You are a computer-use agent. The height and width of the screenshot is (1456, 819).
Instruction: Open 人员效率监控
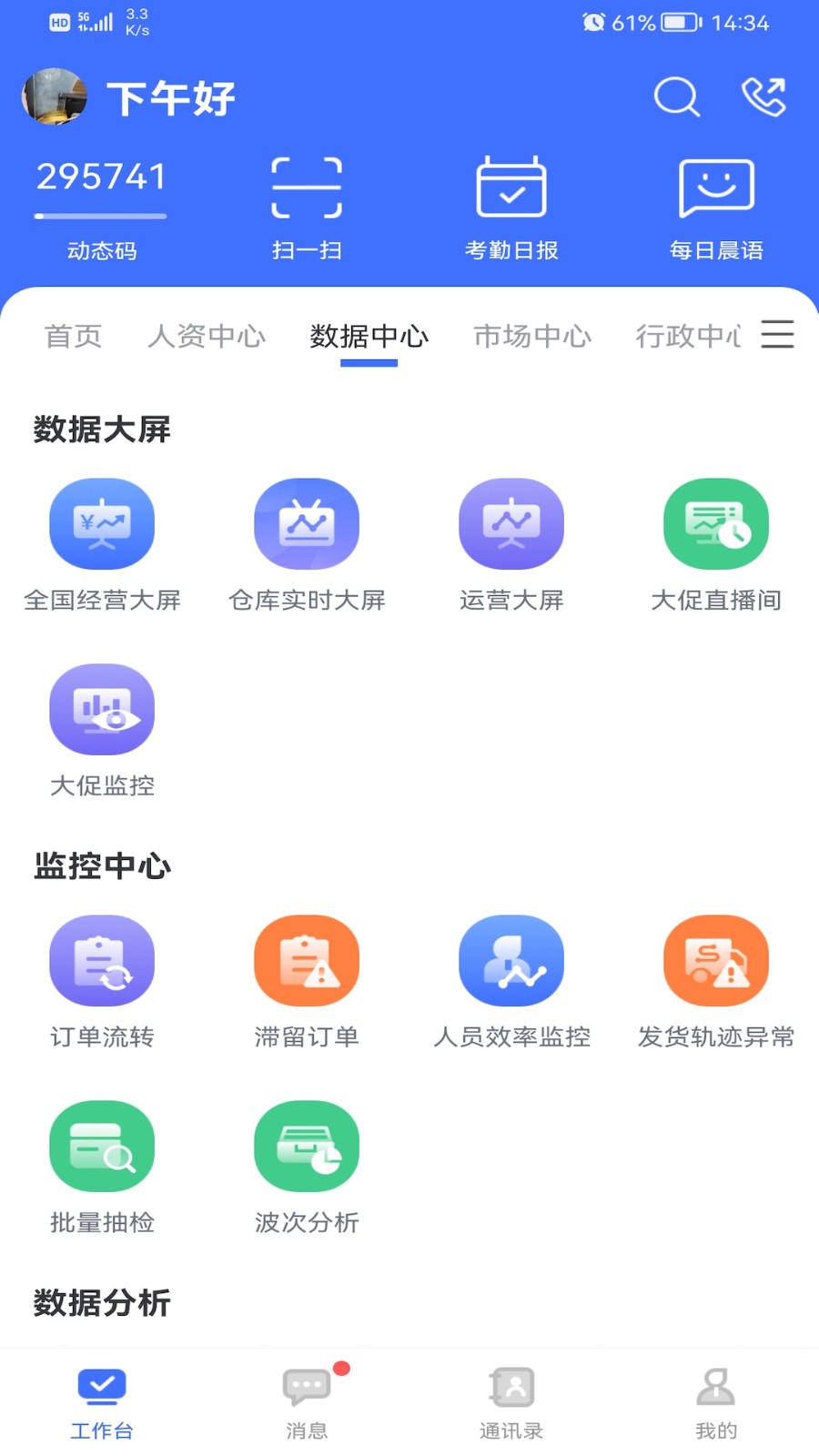(x=511, y=981)
